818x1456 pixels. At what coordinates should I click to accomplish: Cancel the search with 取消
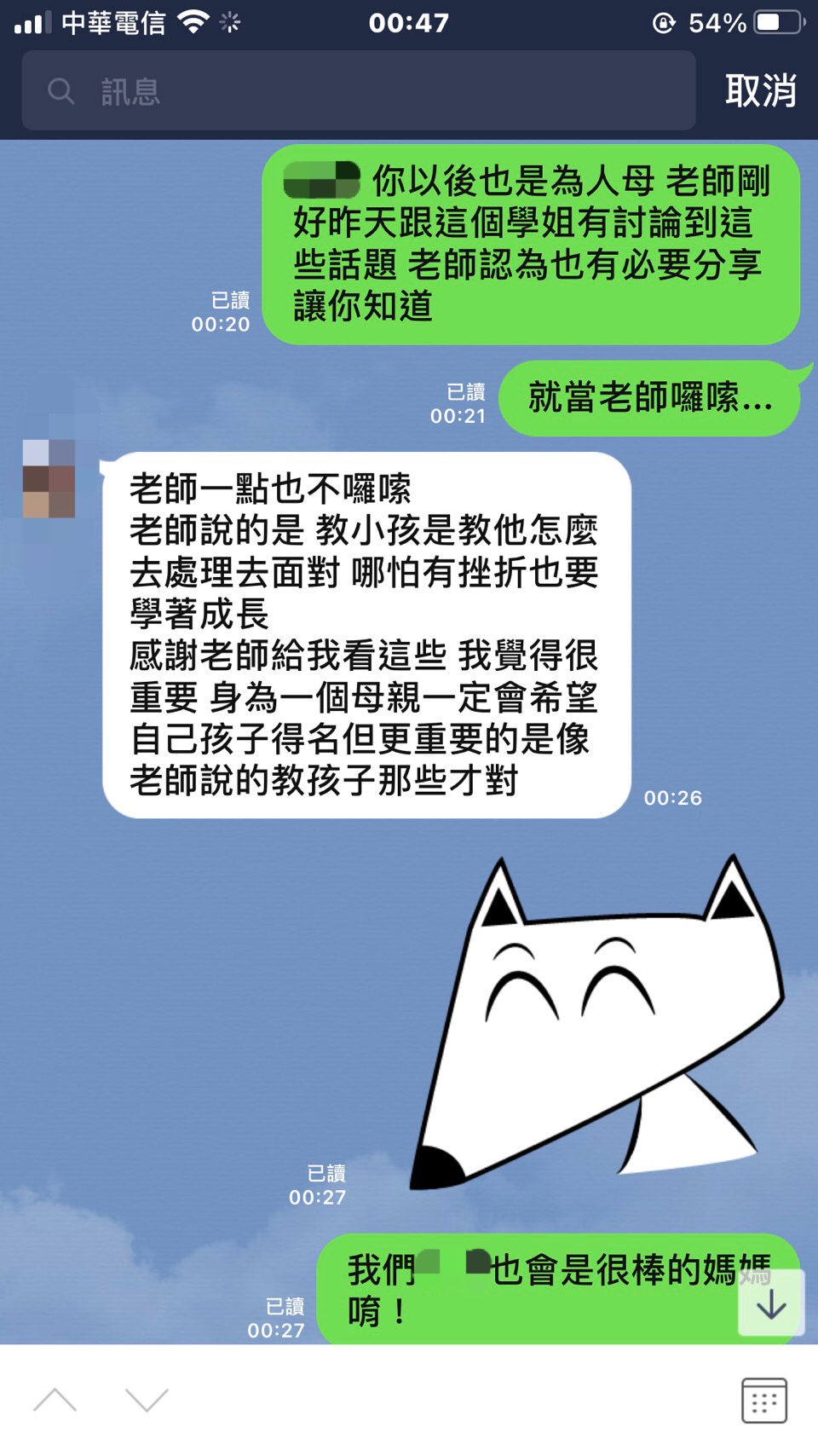[760, 90]
